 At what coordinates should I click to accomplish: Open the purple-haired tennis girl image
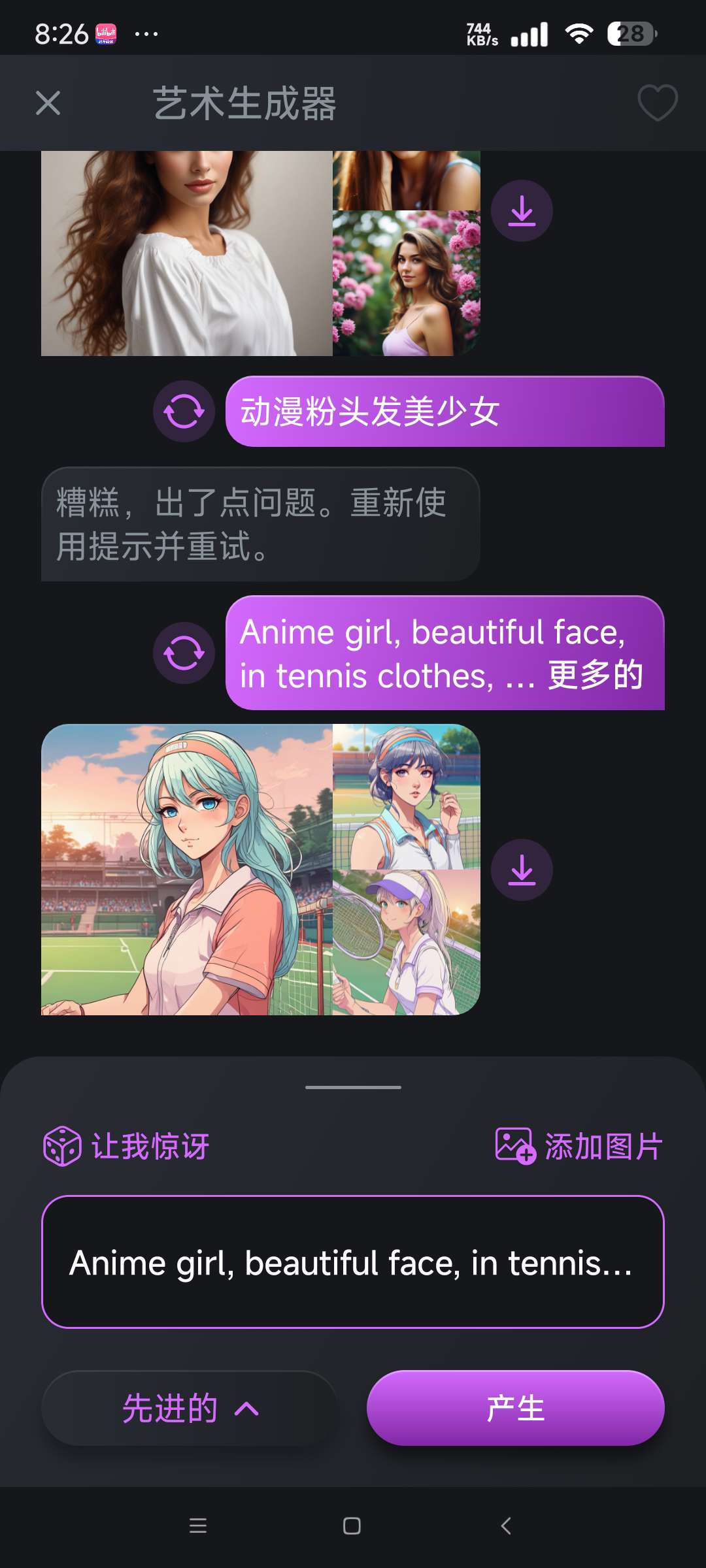coord(406,796)
